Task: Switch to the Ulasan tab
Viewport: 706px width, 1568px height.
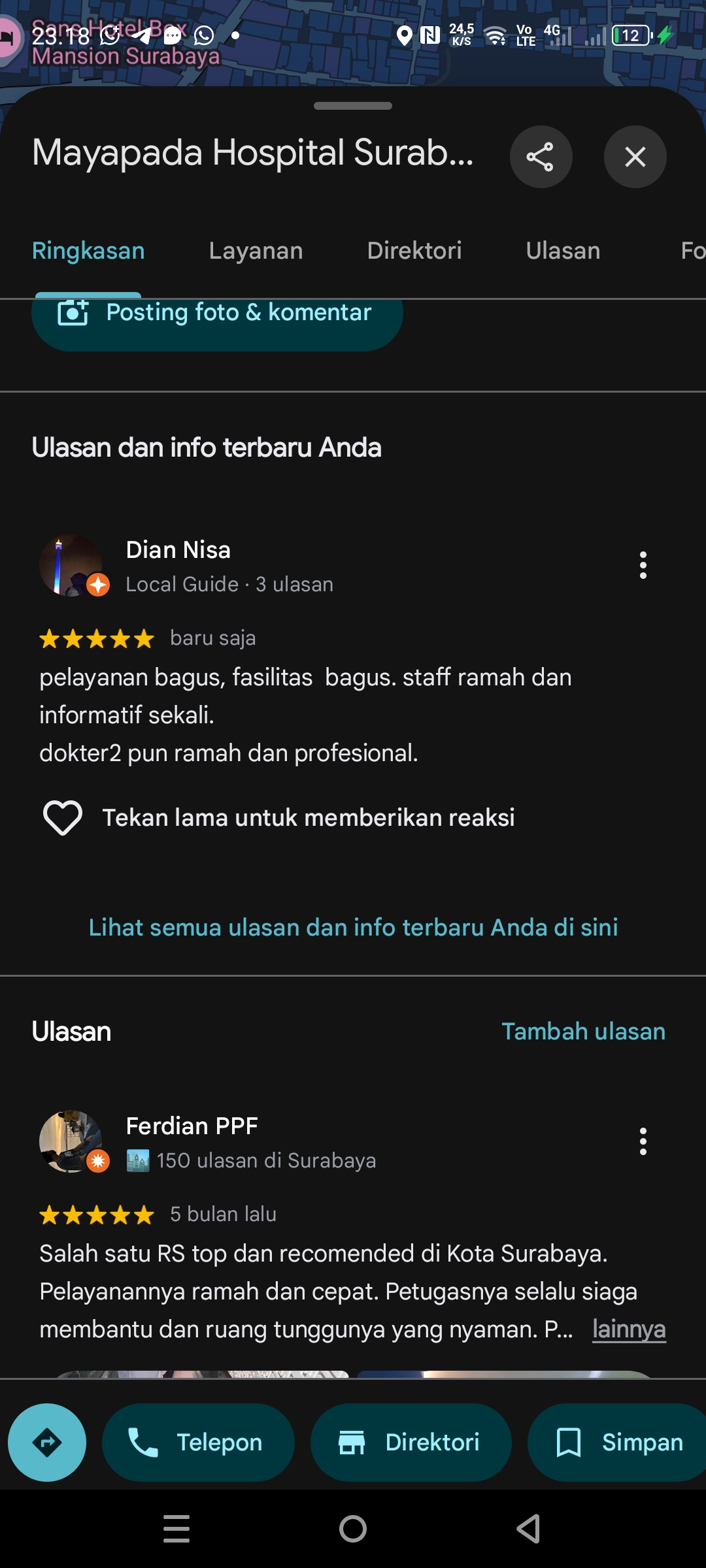Action: tap(563, 251)
